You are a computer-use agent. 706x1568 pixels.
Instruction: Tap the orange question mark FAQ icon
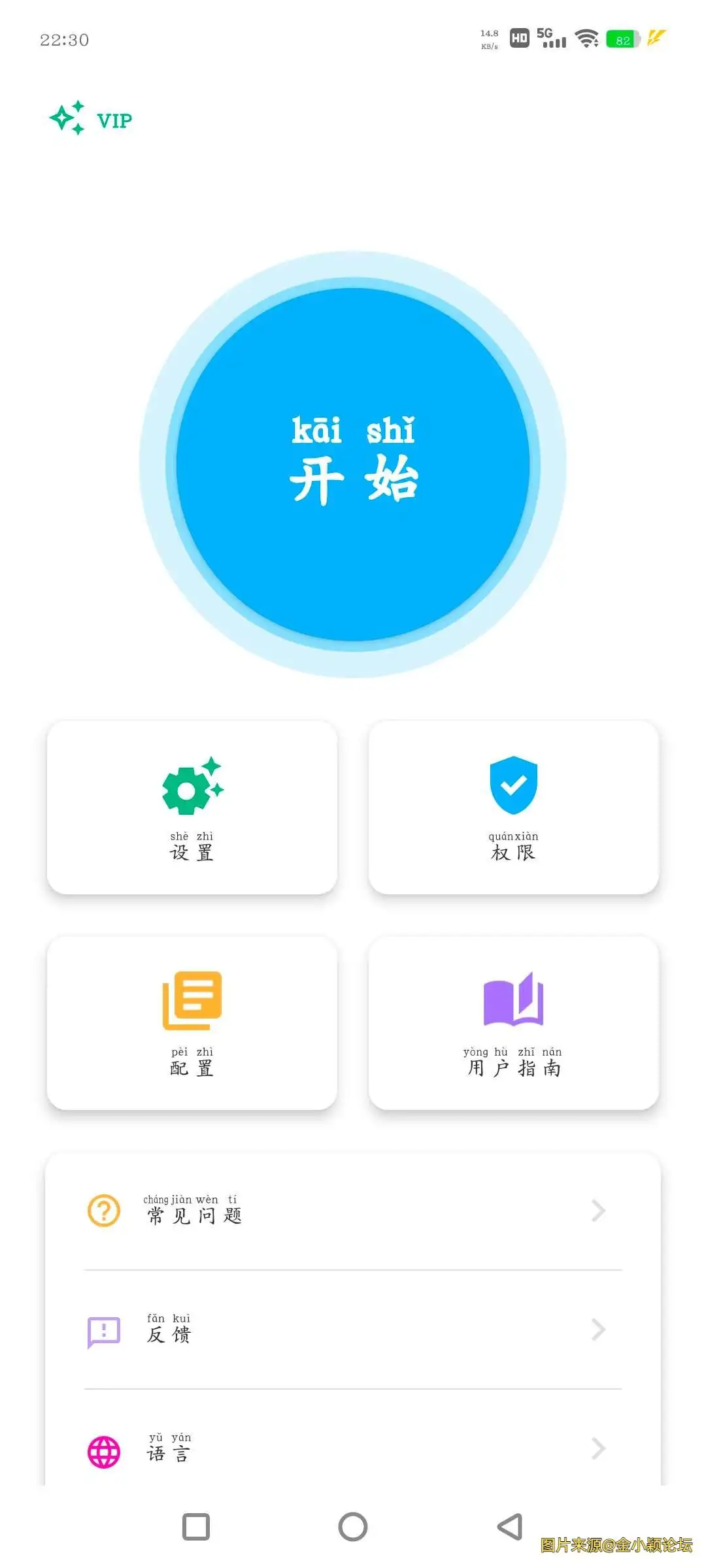tap(103, 1212)
